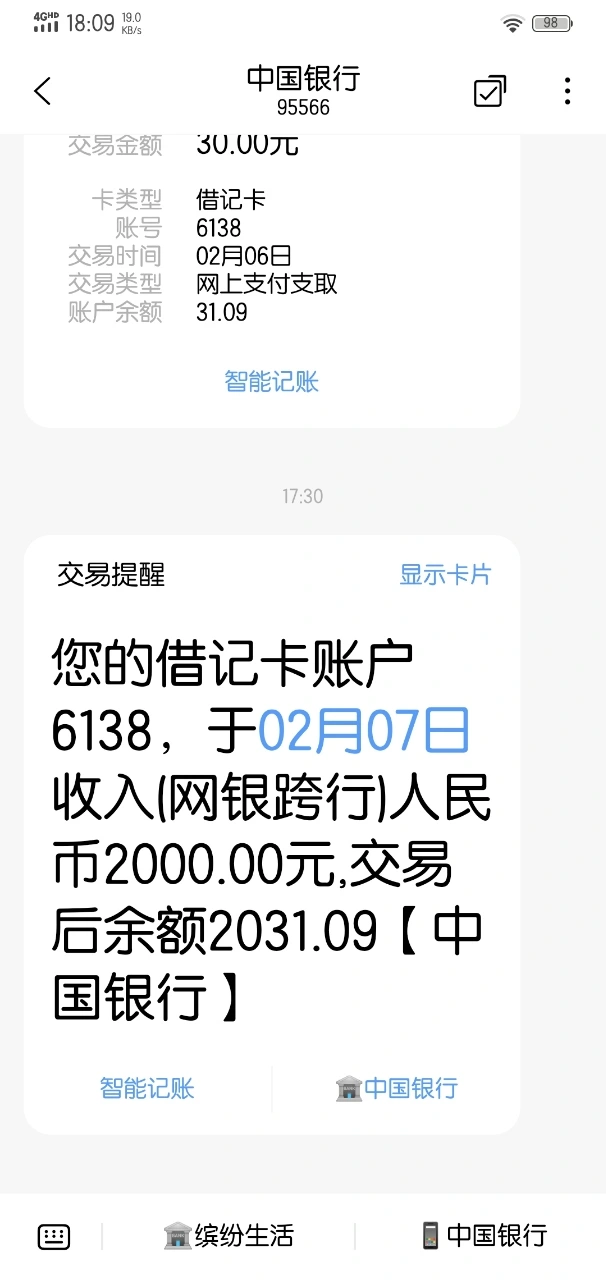
Task: Go back using the arrow icon
Action: point(42,91)
